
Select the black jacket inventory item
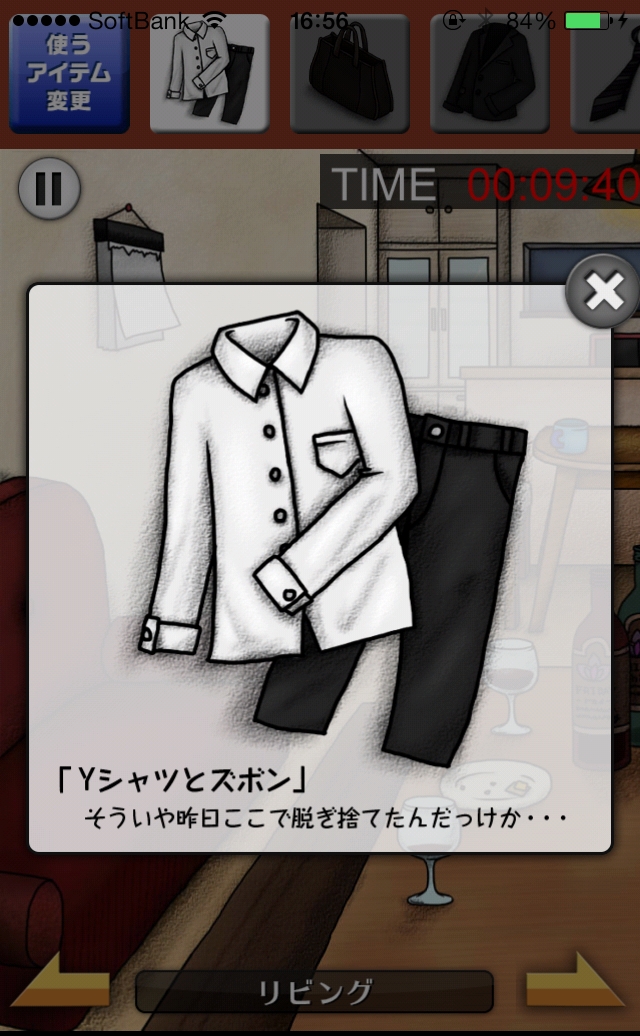tap(490, 73)
